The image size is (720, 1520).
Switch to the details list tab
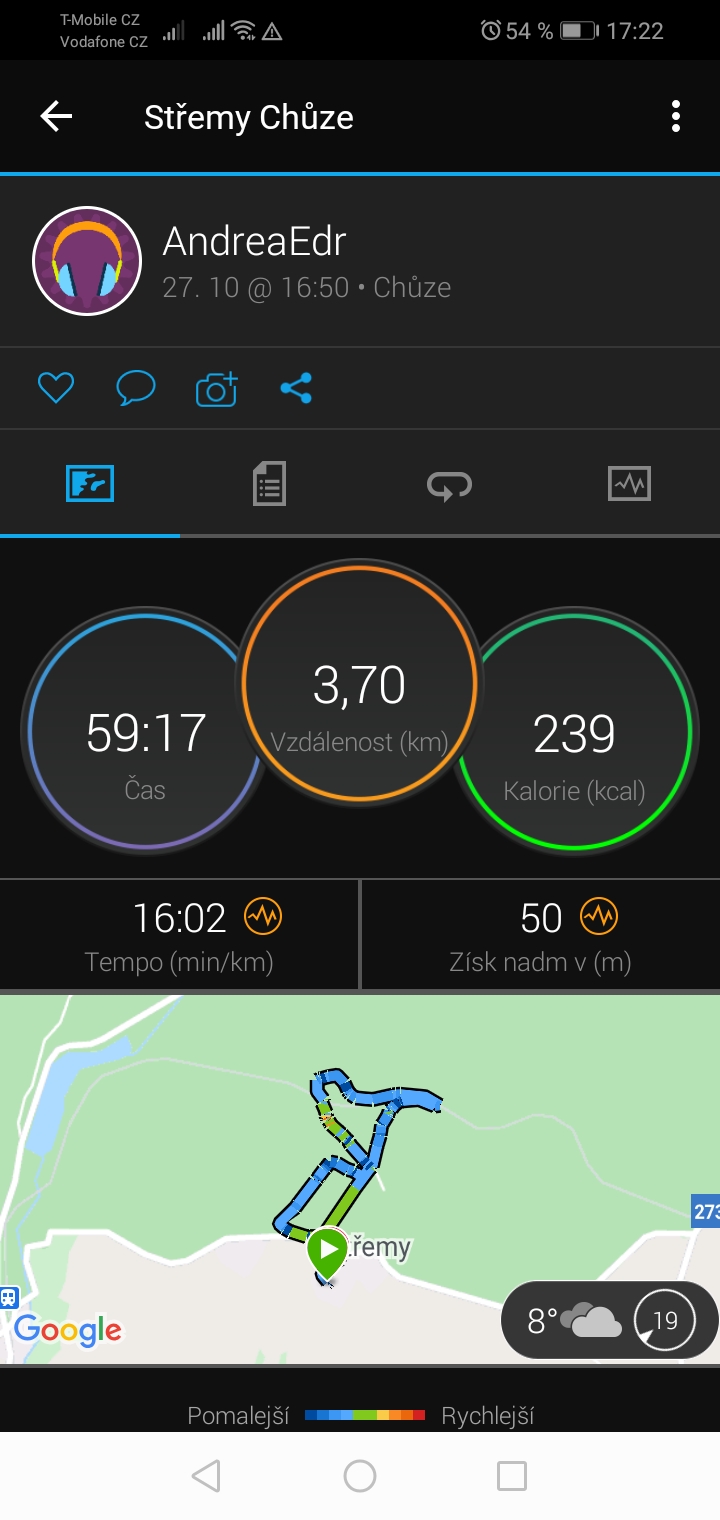pos(269,484)
